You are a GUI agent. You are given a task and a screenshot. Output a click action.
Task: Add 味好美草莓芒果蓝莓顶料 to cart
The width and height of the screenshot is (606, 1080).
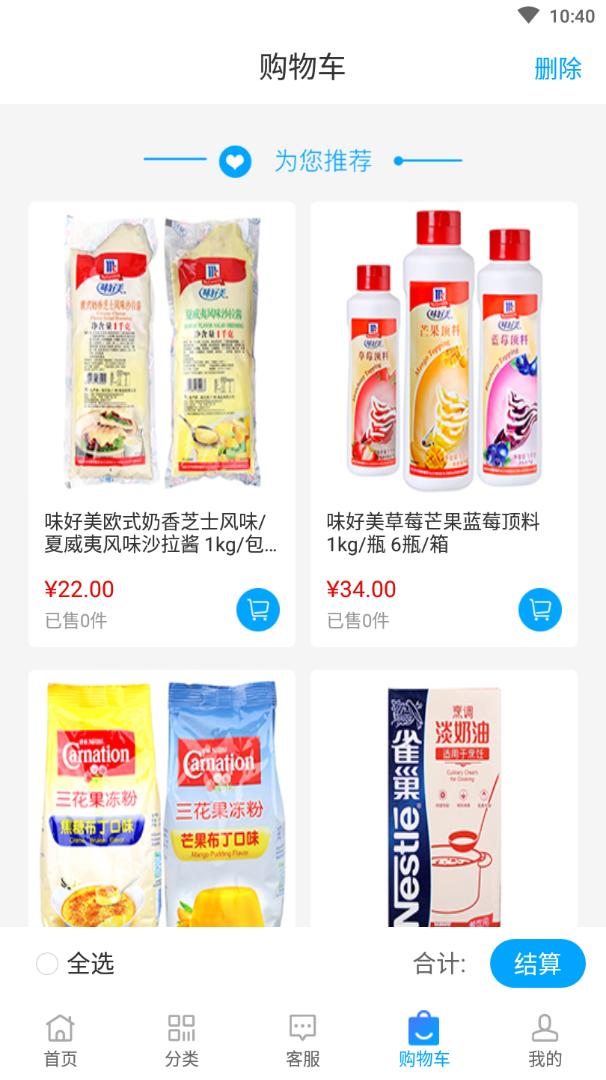[x=540, y=609]
